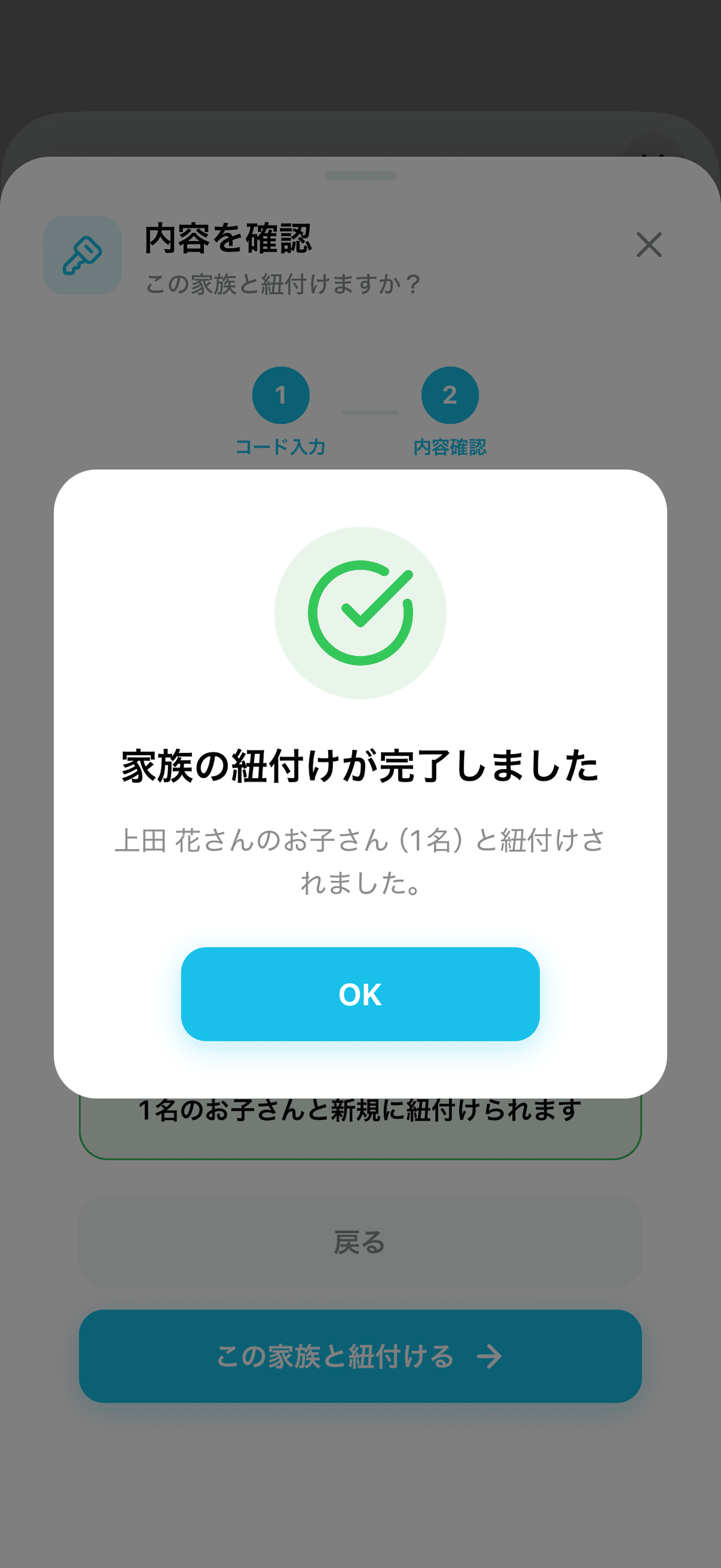Click the circled number 1 step indicator
The height and width of the screenshot is (1568, 721).
(x=281, y=395)
